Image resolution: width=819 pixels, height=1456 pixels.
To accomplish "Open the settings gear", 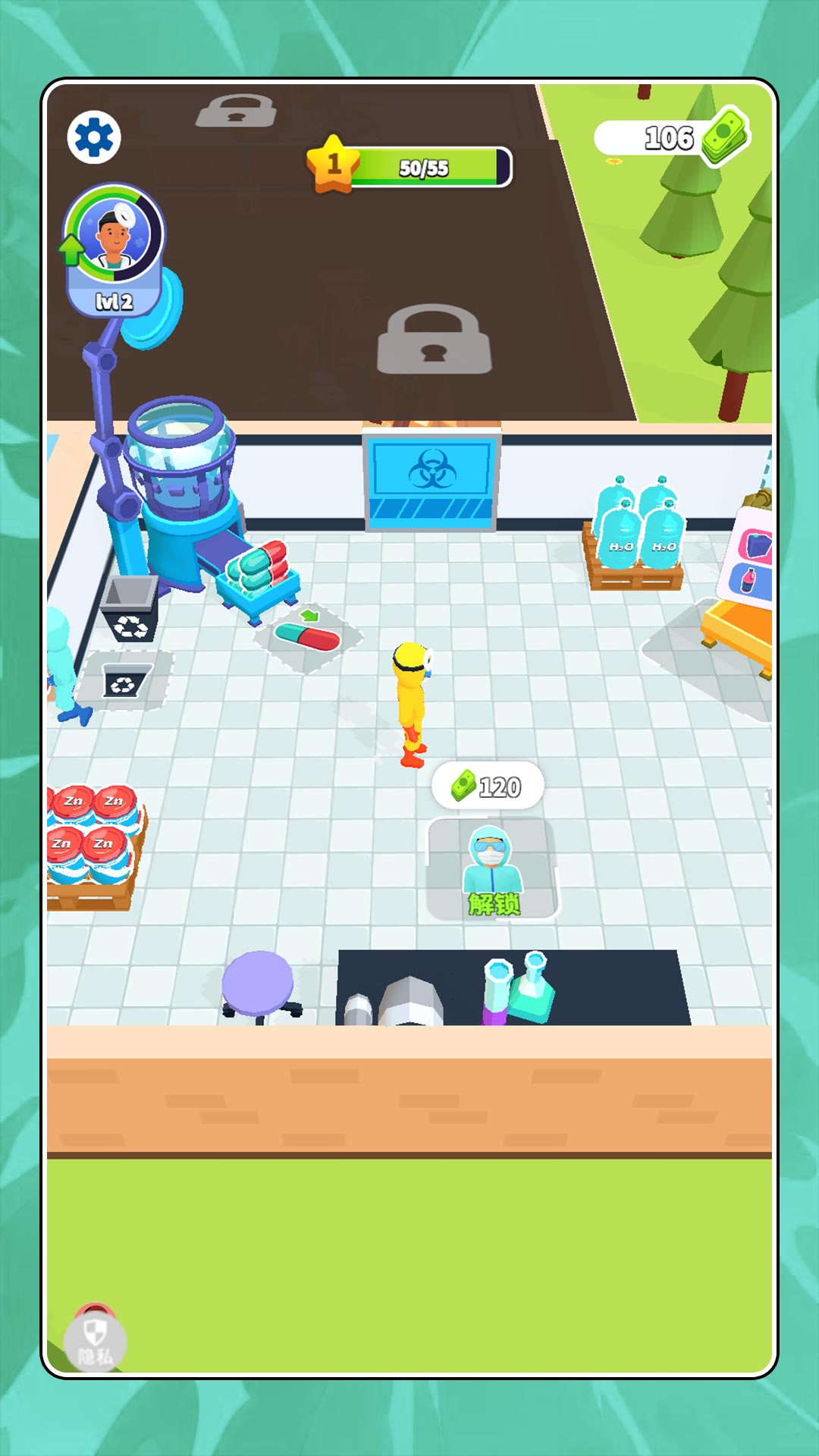I will [94, 138].
